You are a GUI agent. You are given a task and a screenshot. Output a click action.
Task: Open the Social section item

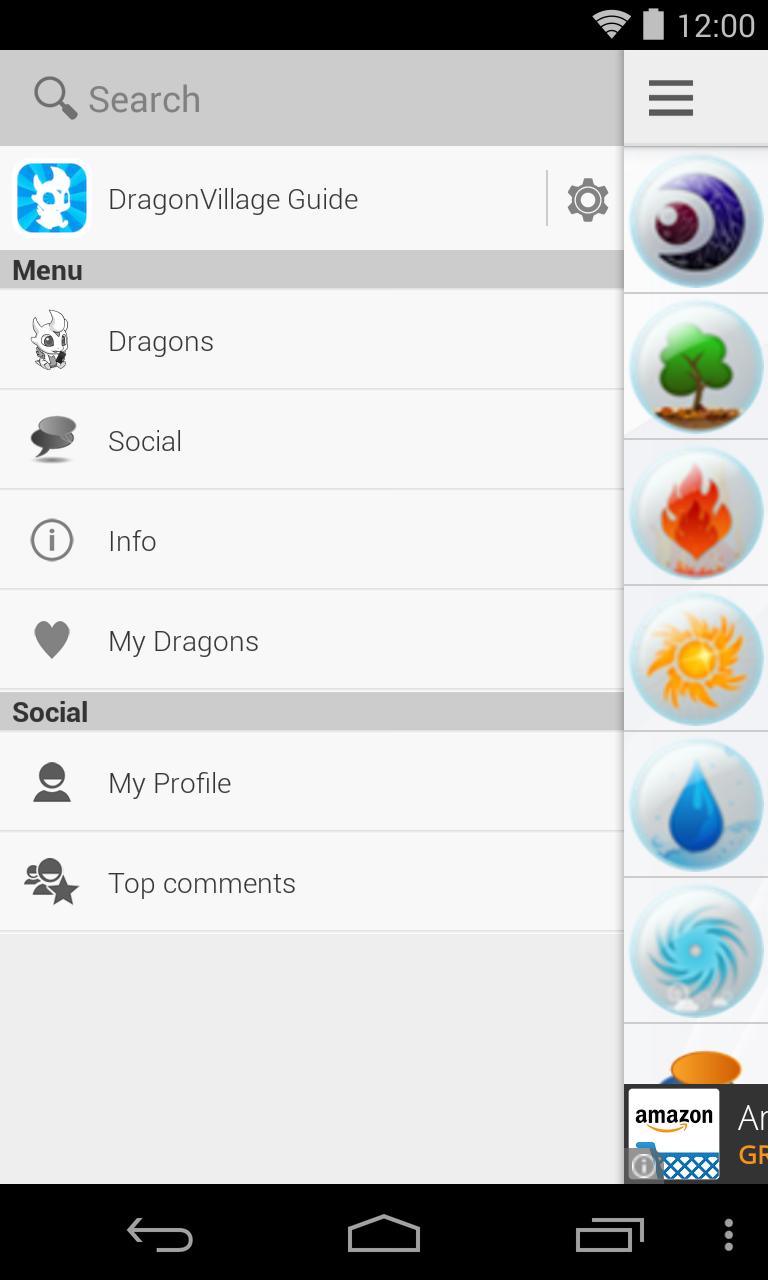(144, 440)
